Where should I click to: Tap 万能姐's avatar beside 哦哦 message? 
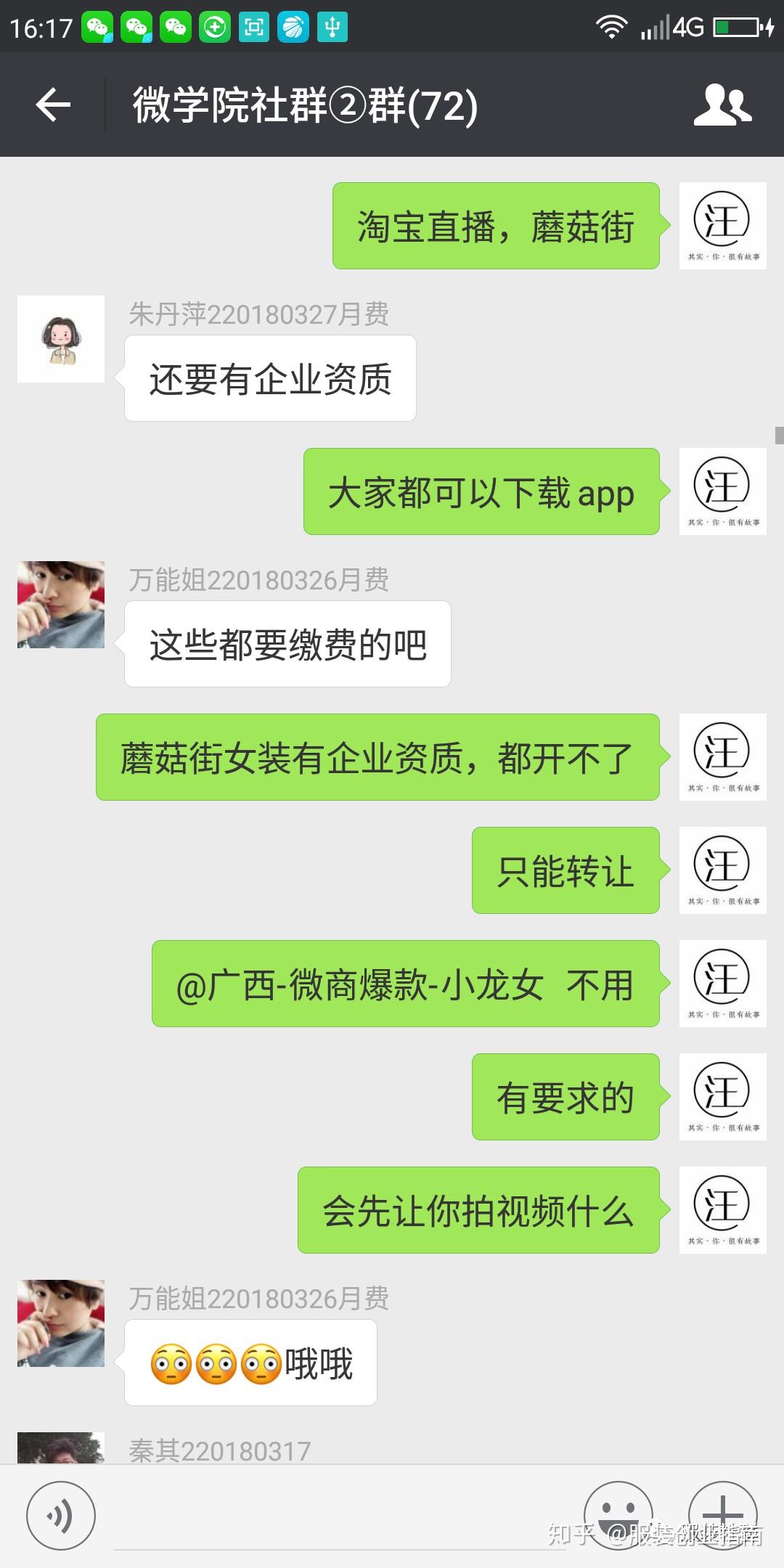point(61,1323)
